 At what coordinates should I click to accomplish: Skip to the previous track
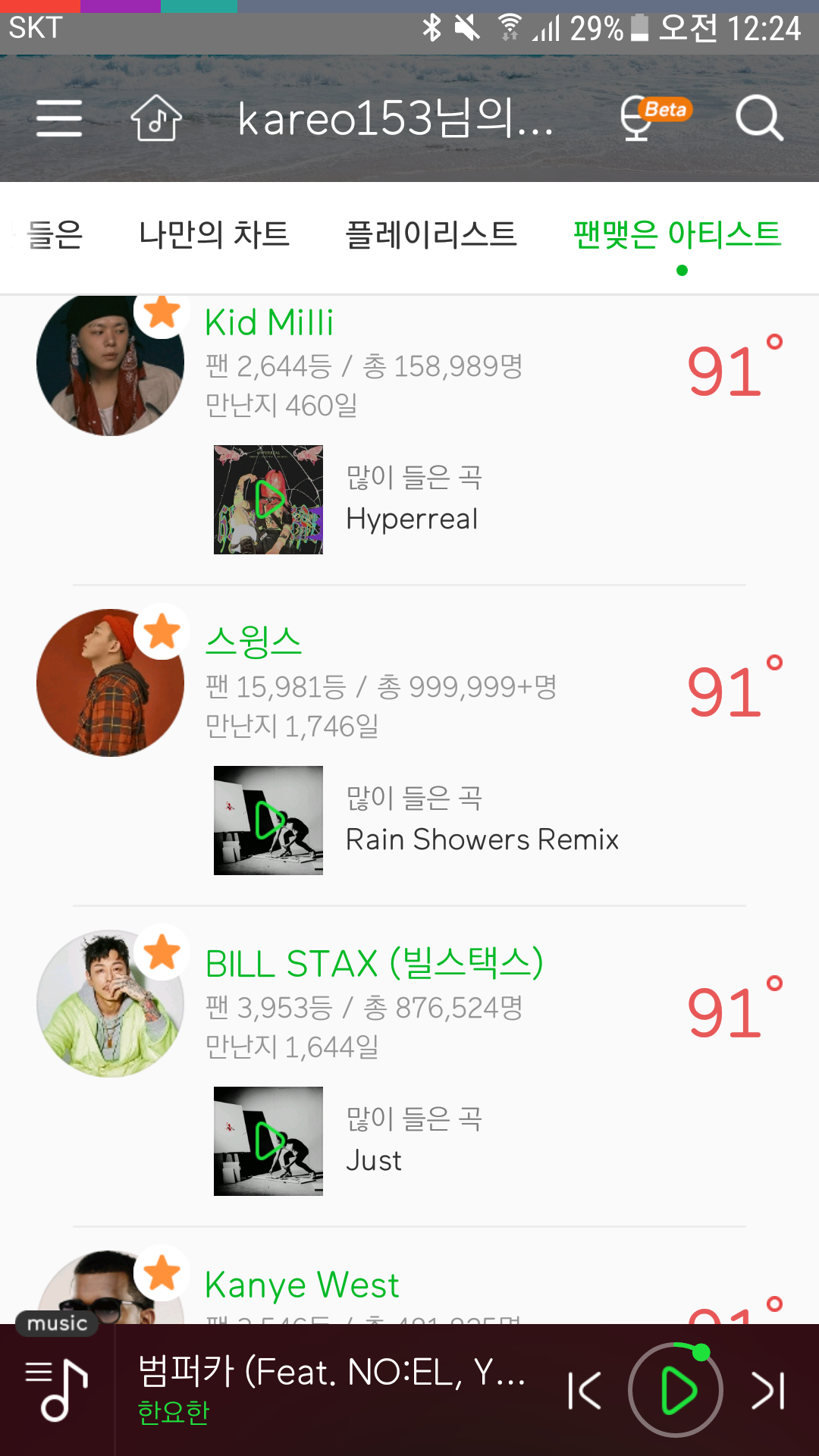coord(585,1391)
